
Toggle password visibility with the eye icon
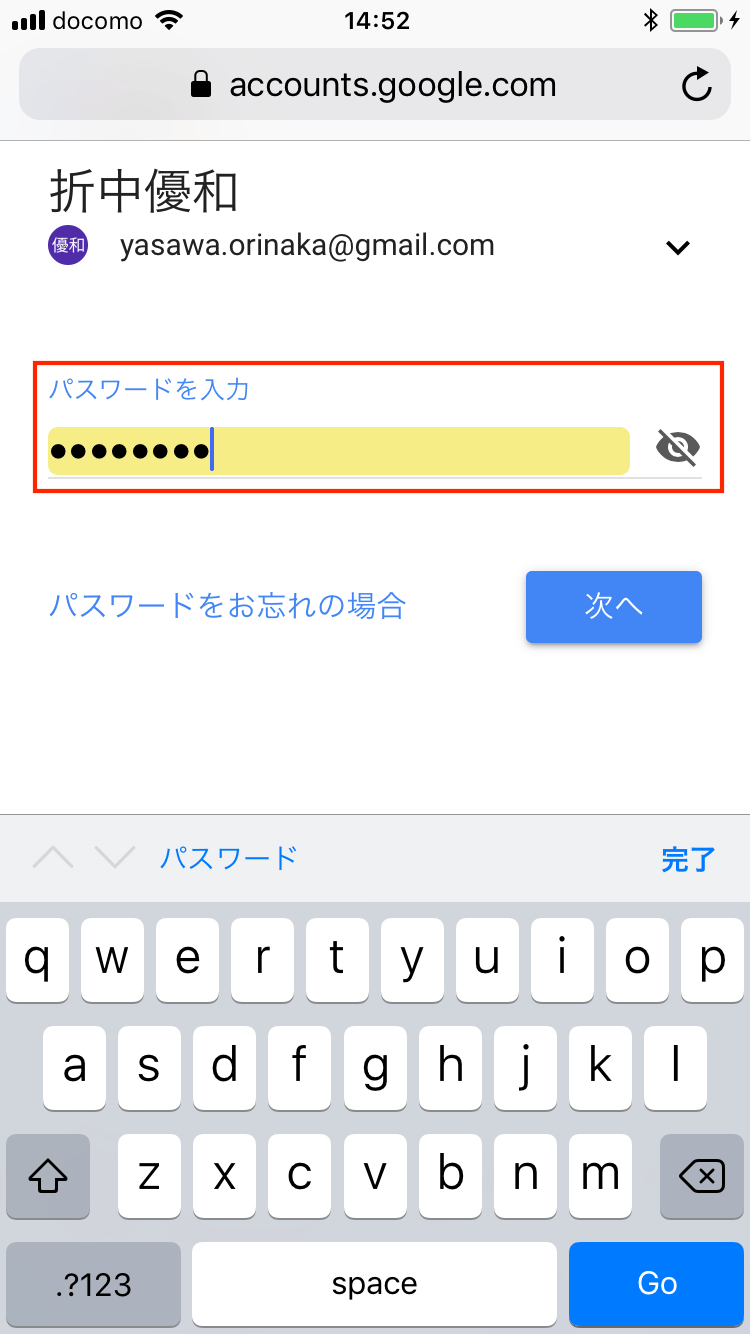678,448
